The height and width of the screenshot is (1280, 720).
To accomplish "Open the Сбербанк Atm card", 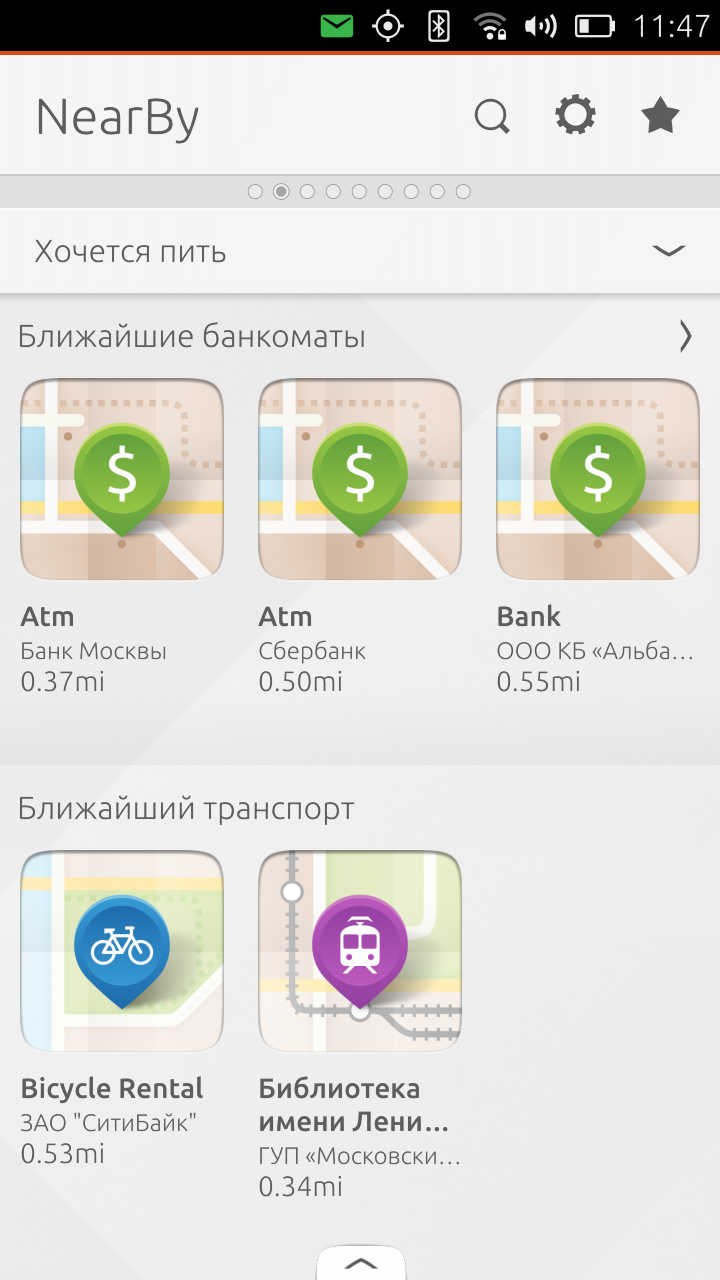I will click(x=360, y=481).
